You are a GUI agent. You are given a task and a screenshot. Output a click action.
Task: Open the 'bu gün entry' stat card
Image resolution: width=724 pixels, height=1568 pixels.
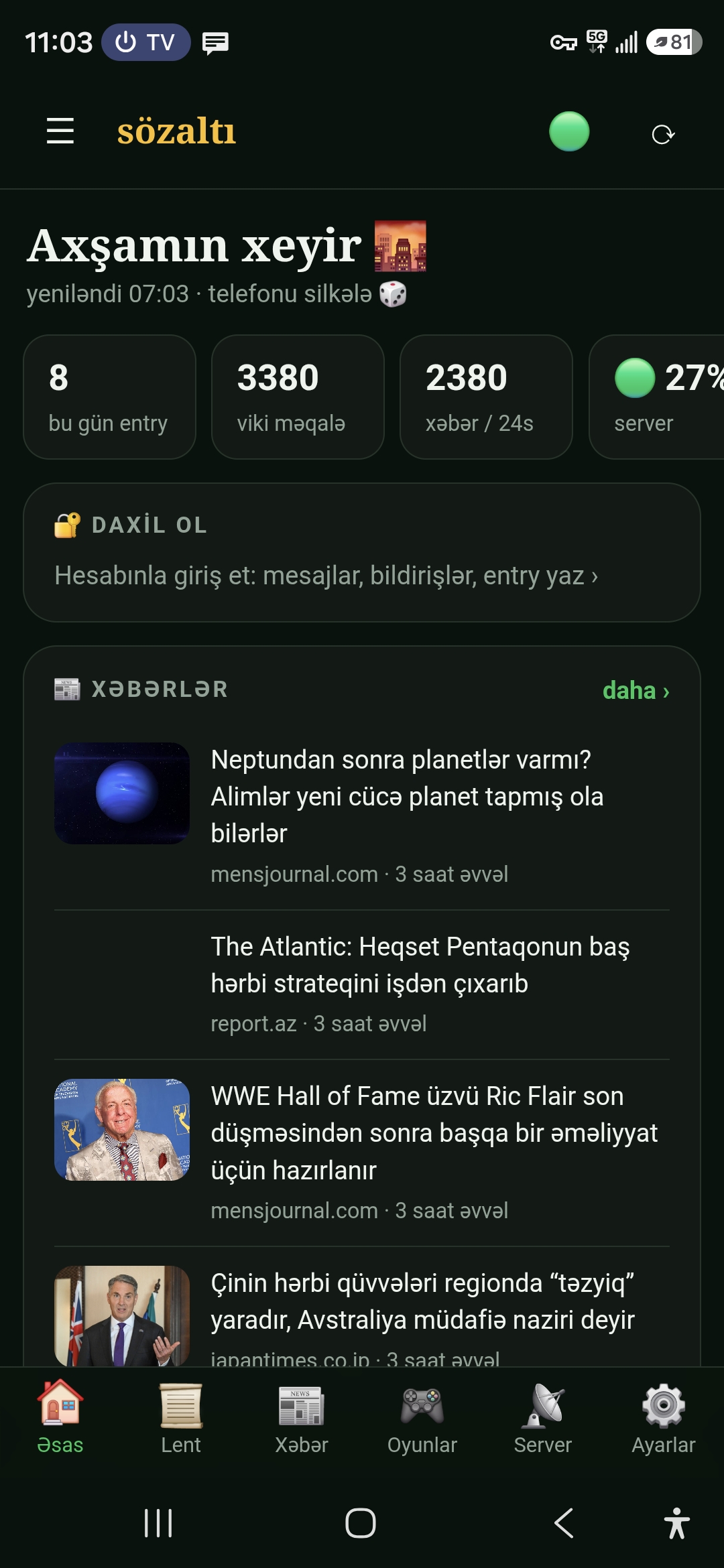point(109,397)
